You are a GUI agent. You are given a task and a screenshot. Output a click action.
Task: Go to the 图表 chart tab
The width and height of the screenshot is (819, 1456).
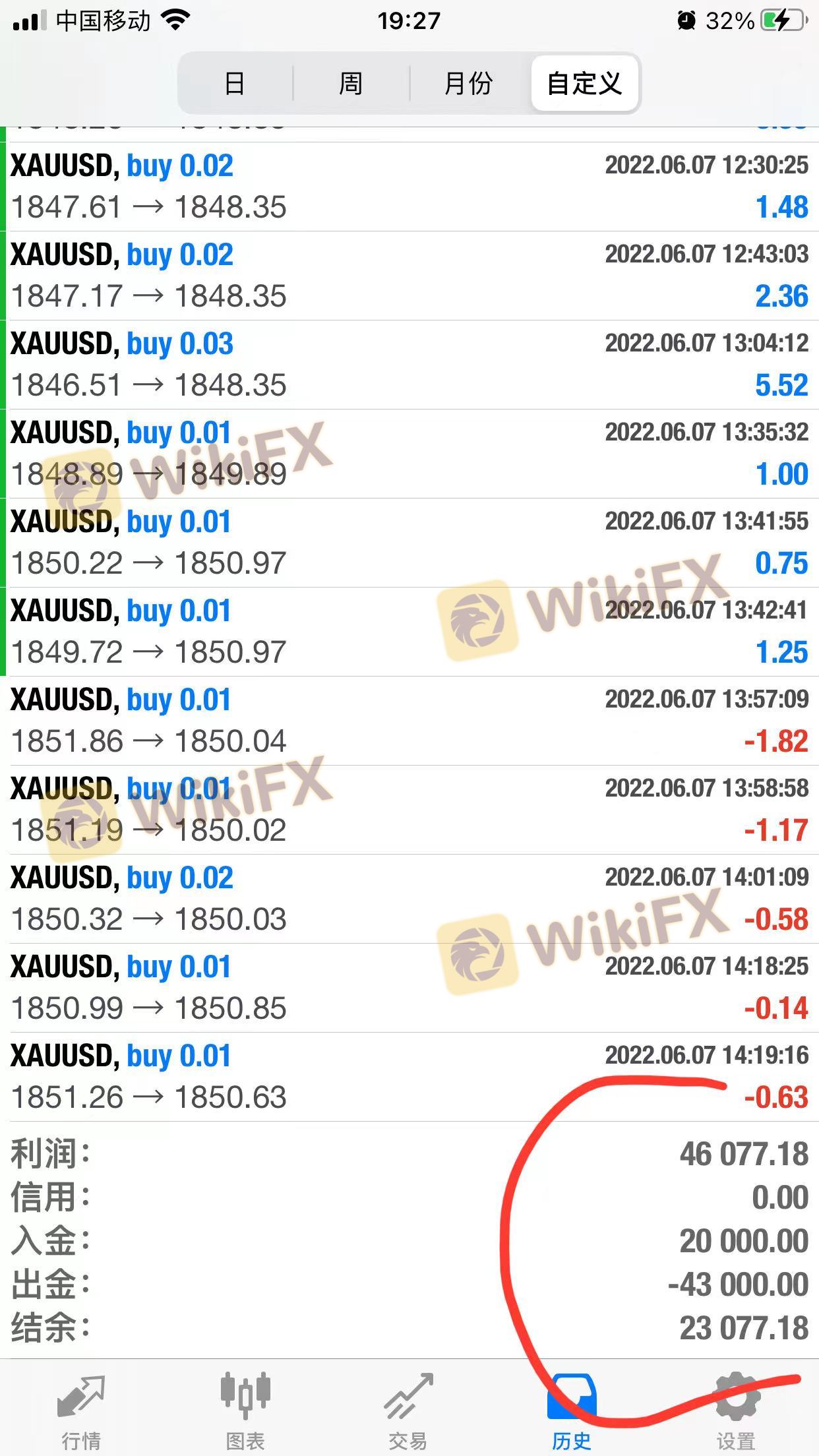pos(245,1410)
